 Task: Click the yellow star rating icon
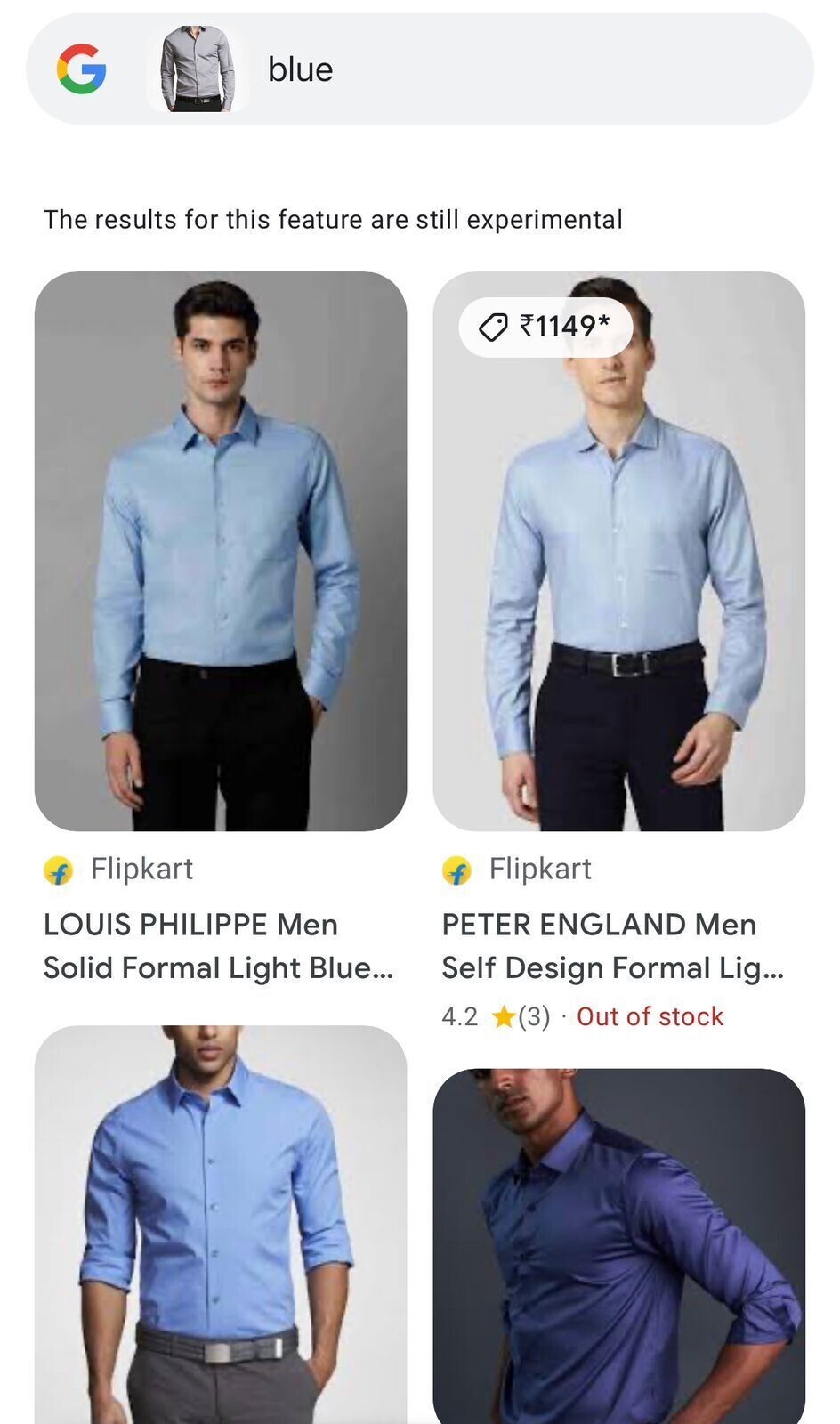click(505, 1015)
